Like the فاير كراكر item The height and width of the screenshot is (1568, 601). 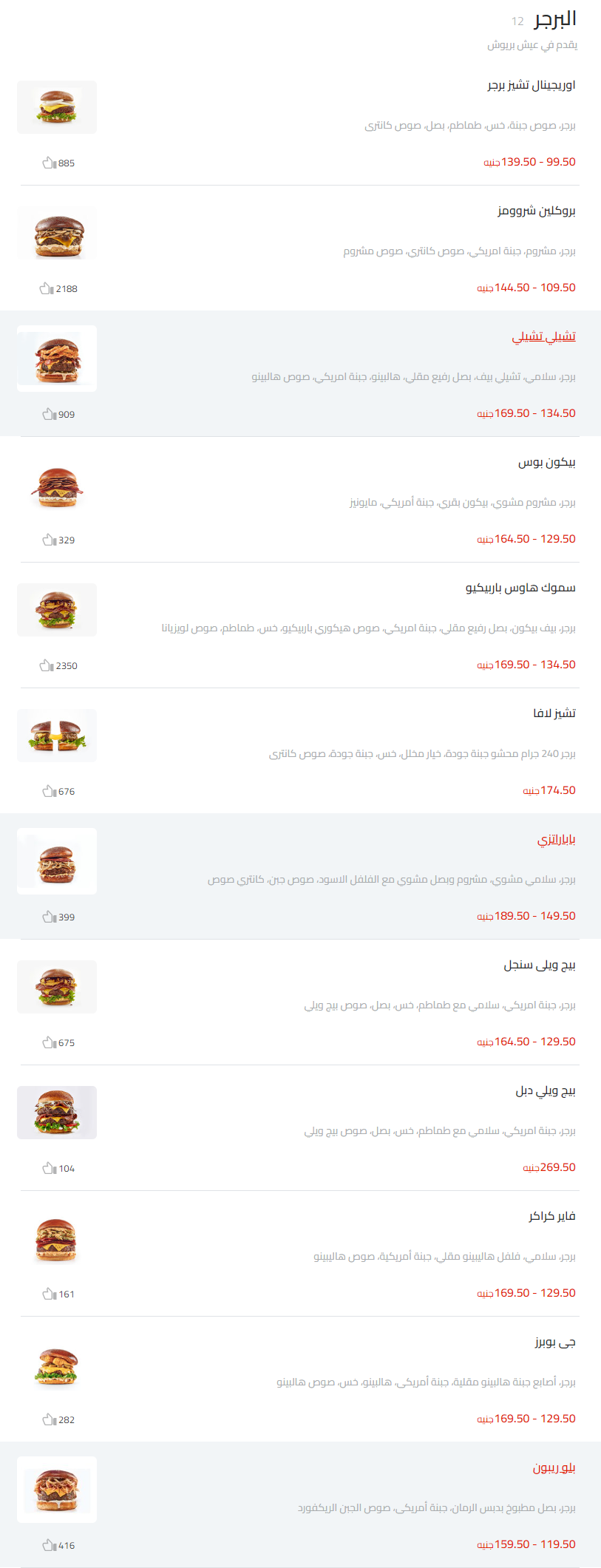click(x=49, y=1294)
